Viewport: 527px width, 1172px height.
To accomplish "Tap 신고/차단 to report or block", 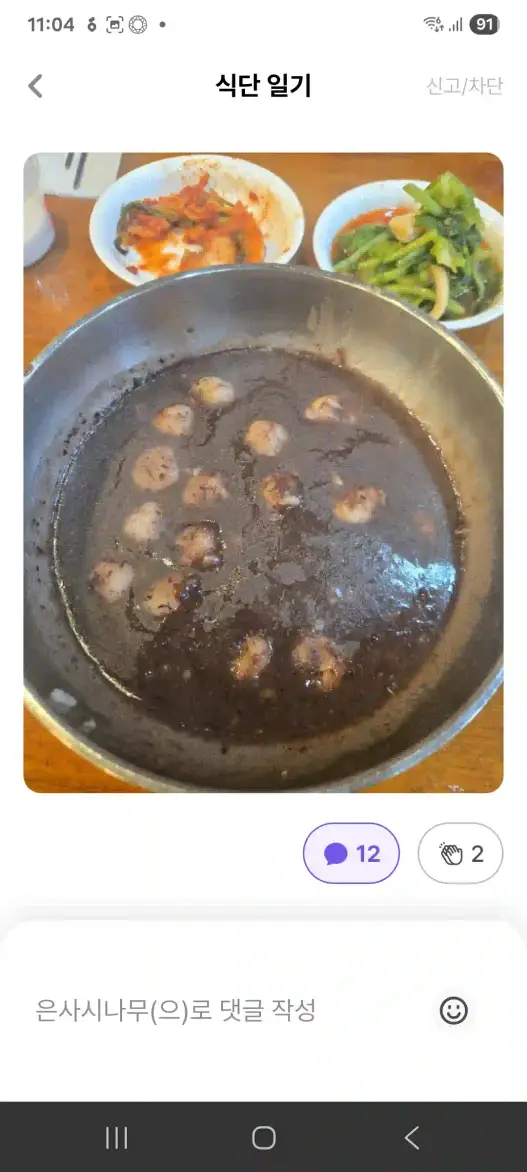I will 464,86.
